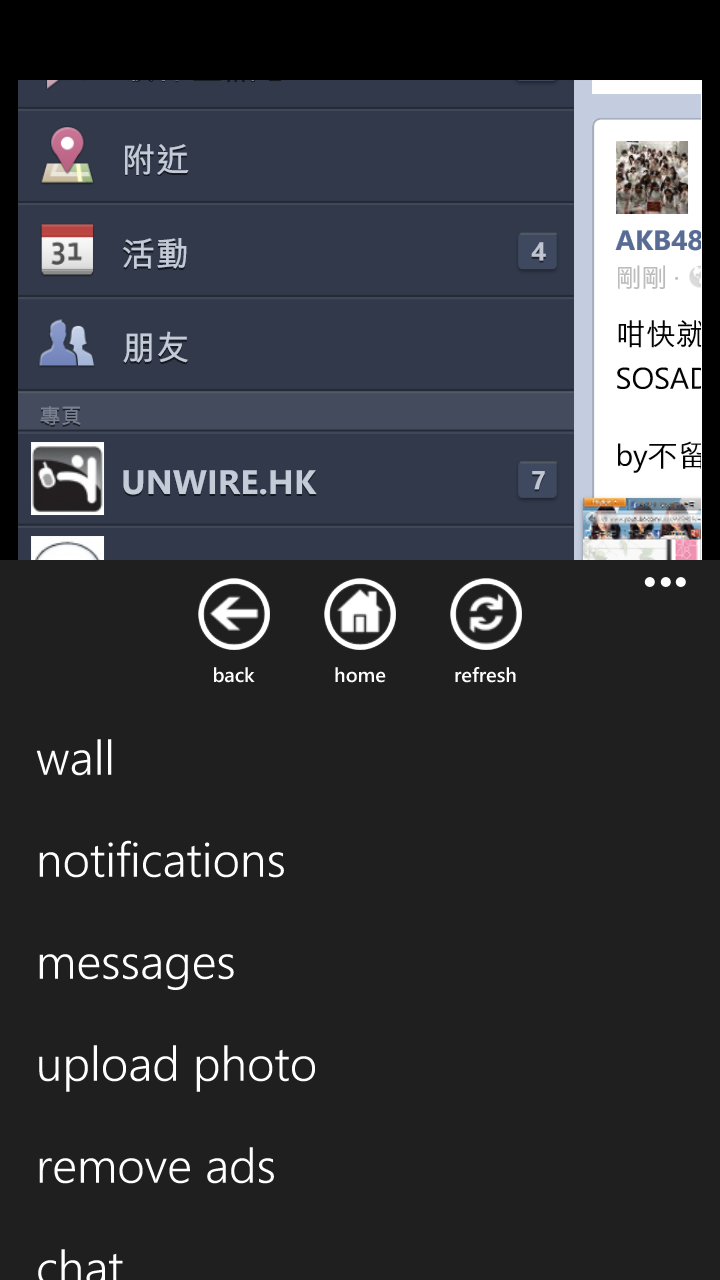Select upload photo
This screenshot has height=1280, width=720.
(177, 1065)
